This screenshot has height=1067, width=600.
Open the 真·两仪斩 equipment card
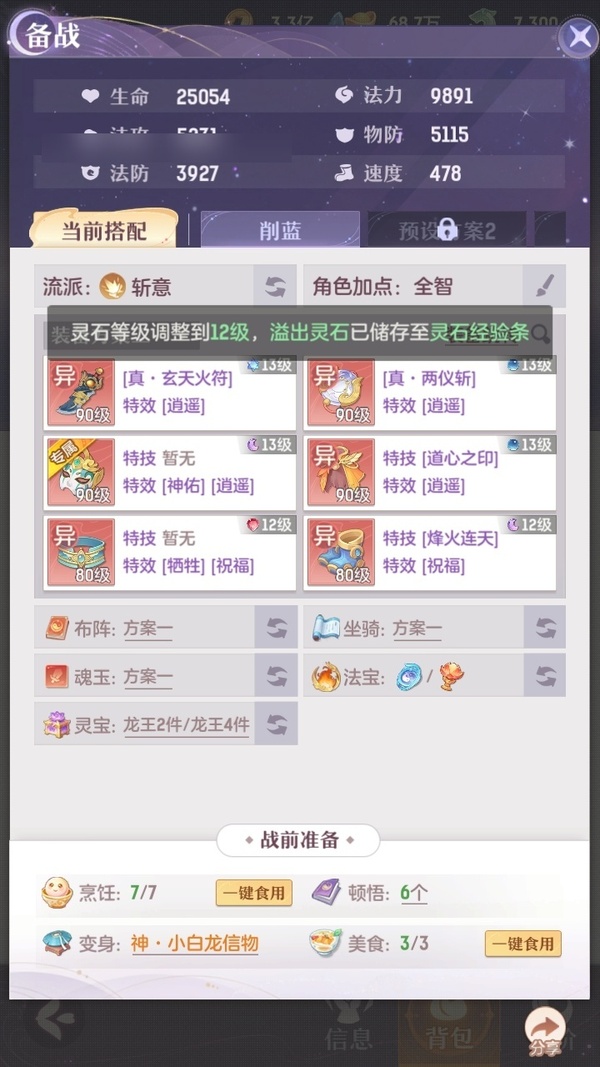point(430,392)
